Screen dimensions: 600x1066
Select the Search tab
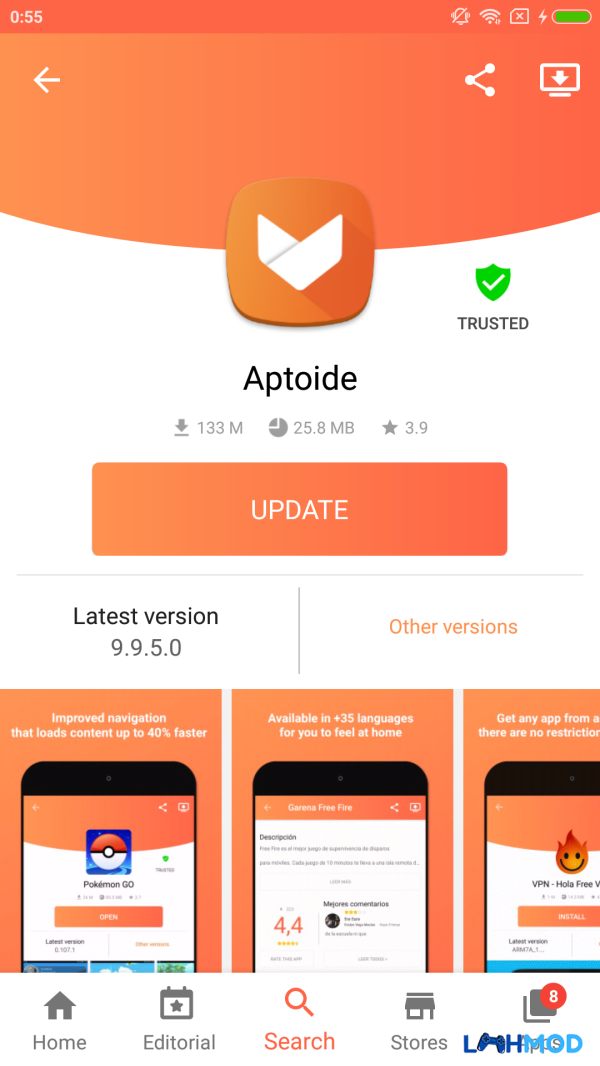click(299, 1020)
